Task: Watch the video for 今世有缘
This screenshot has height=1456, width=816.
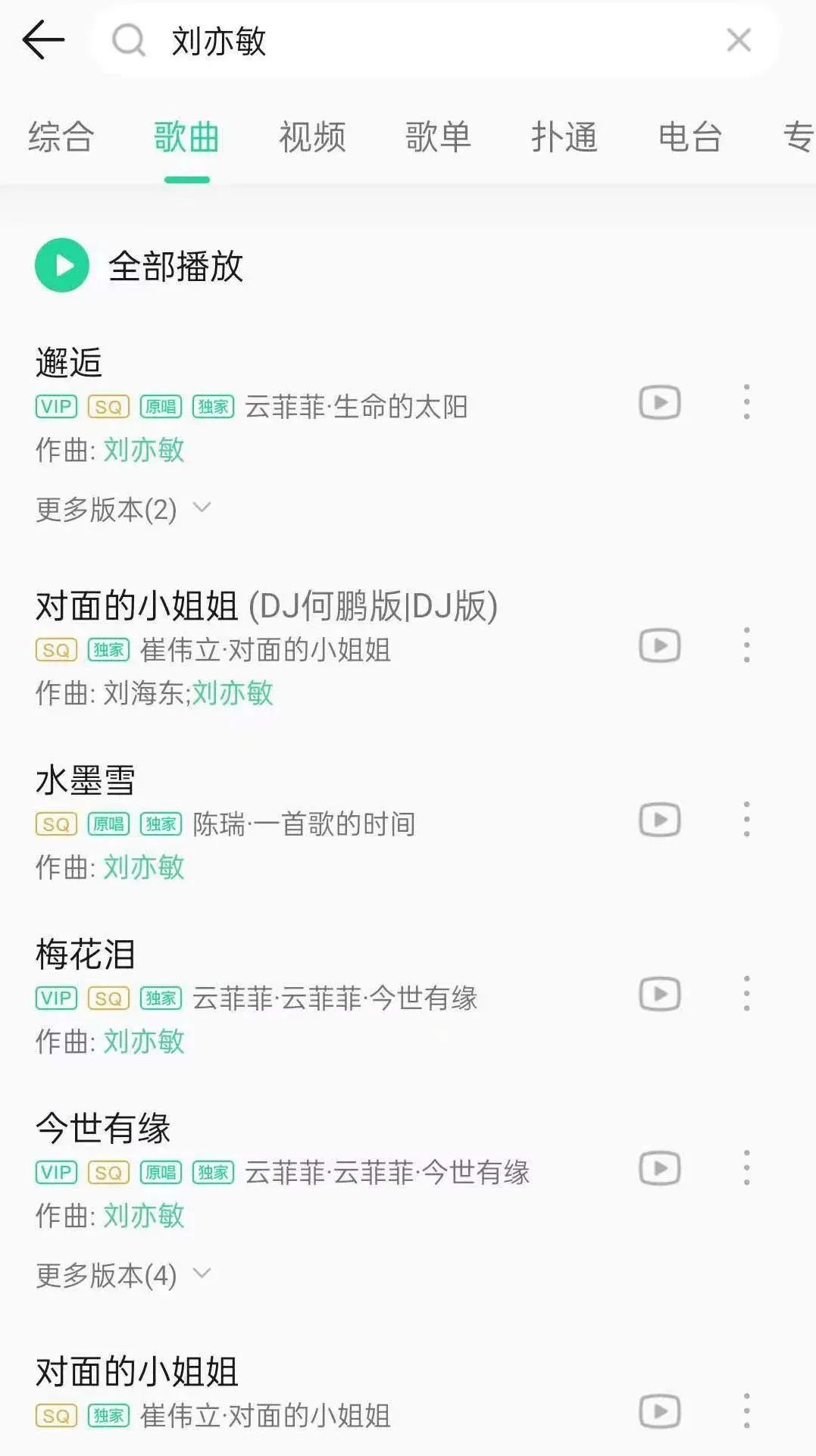Action: click(659, 1168)
